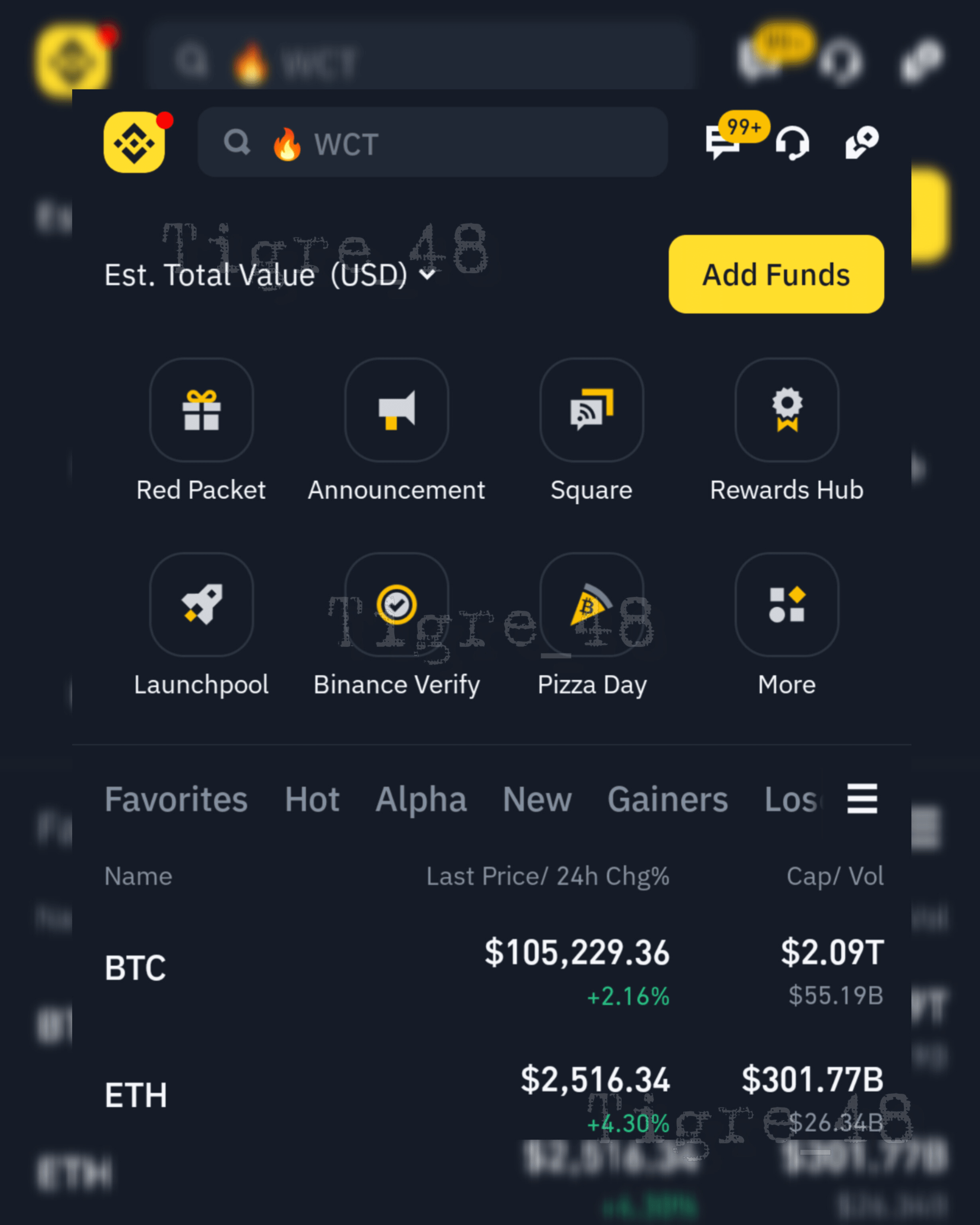The width and height of the screenshot is (980, 1225).
Task: Open Pizza Day promotion
Action: point(591,605)
